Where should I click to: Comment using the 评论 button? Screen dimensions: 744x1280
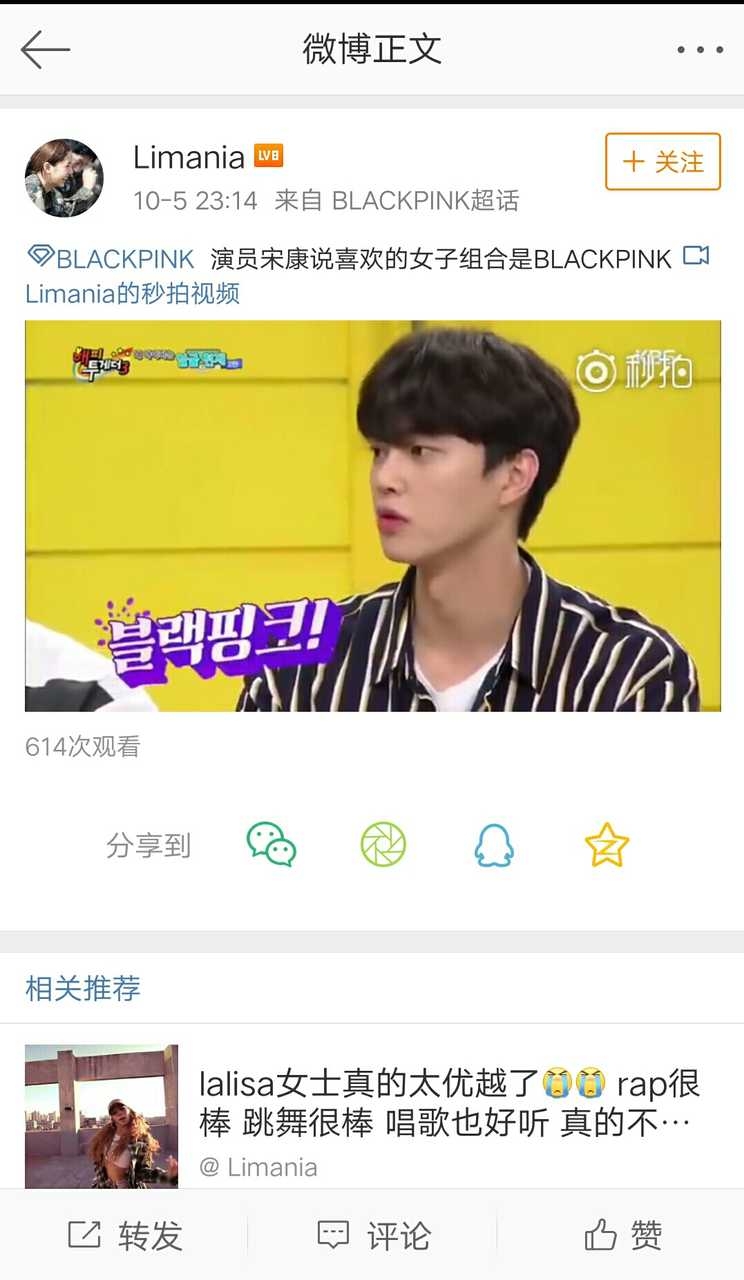pos(372,1236)
